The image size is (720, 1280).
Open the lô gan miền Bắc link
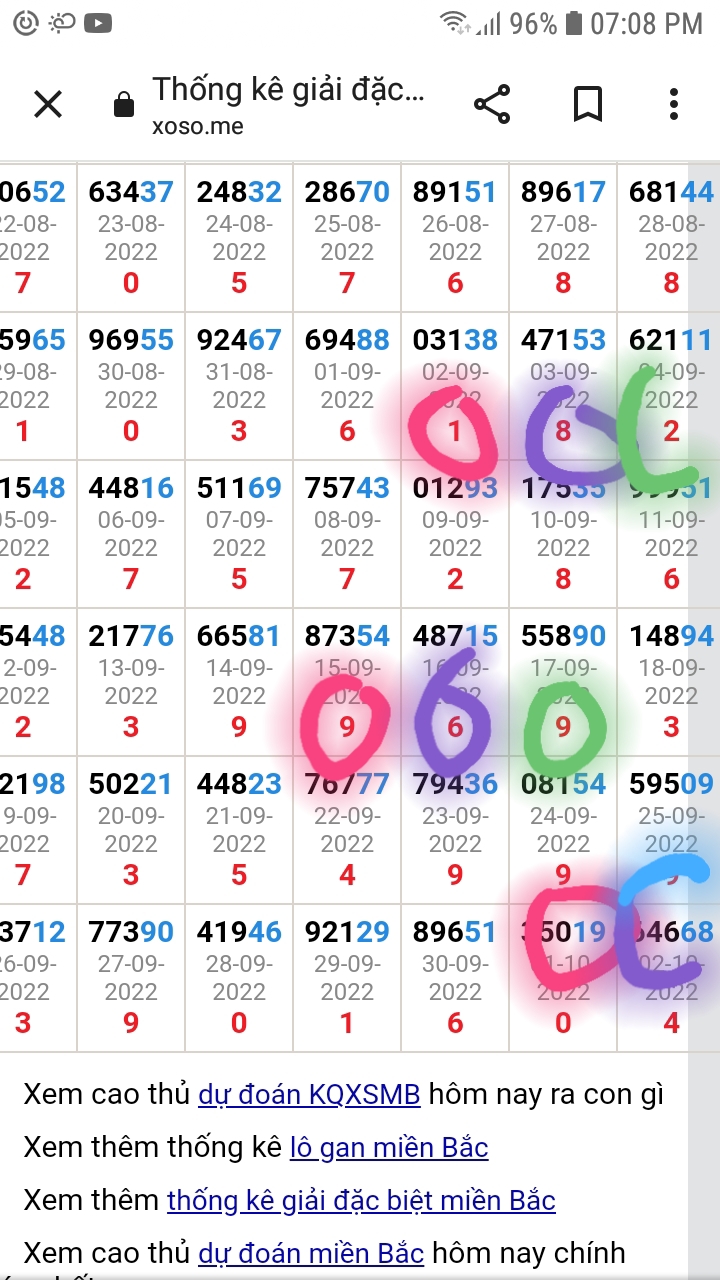389,1147
